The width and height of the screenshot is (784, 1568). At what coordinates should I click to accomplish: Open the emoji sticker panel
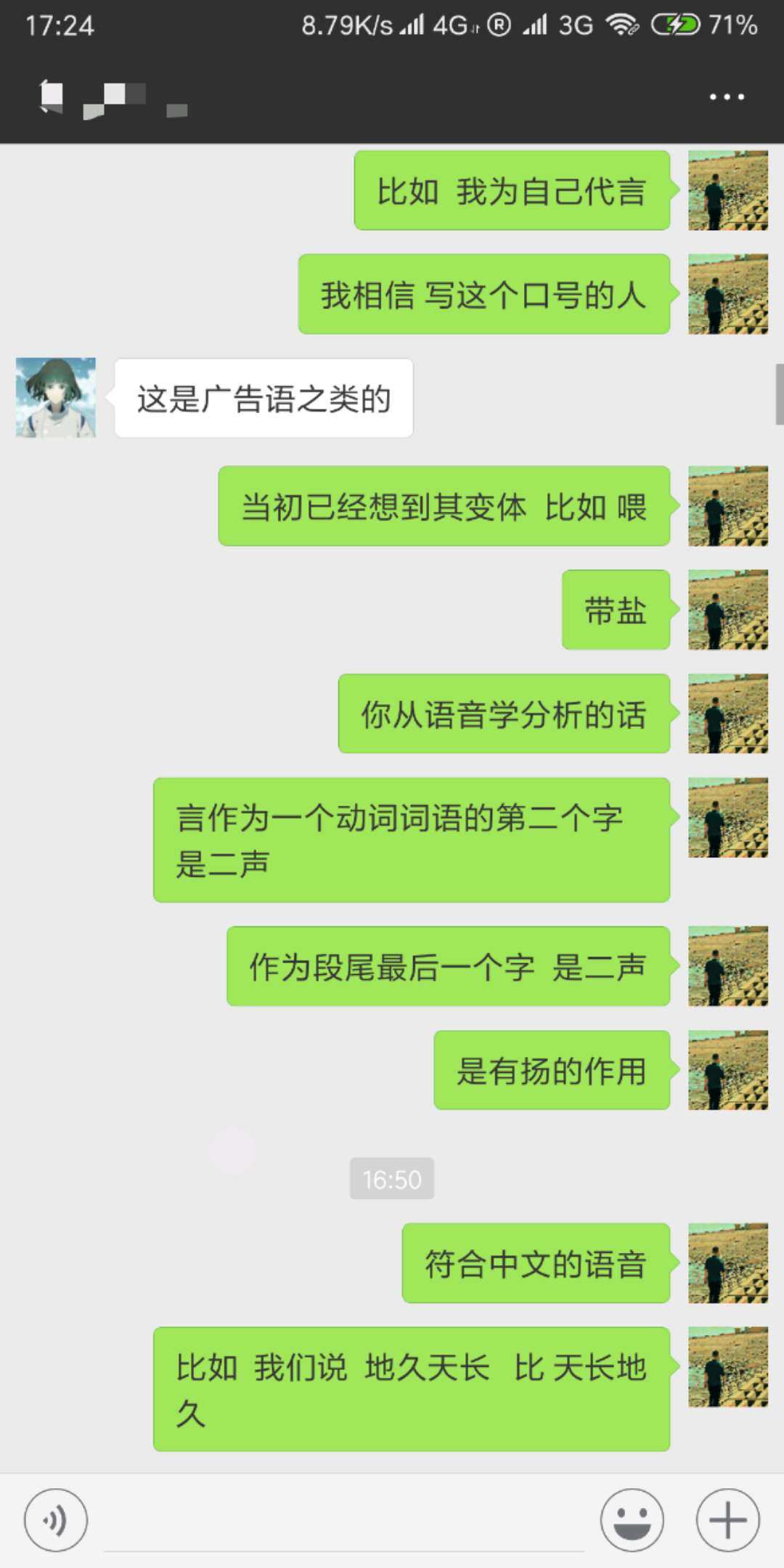click(632, 1520)
